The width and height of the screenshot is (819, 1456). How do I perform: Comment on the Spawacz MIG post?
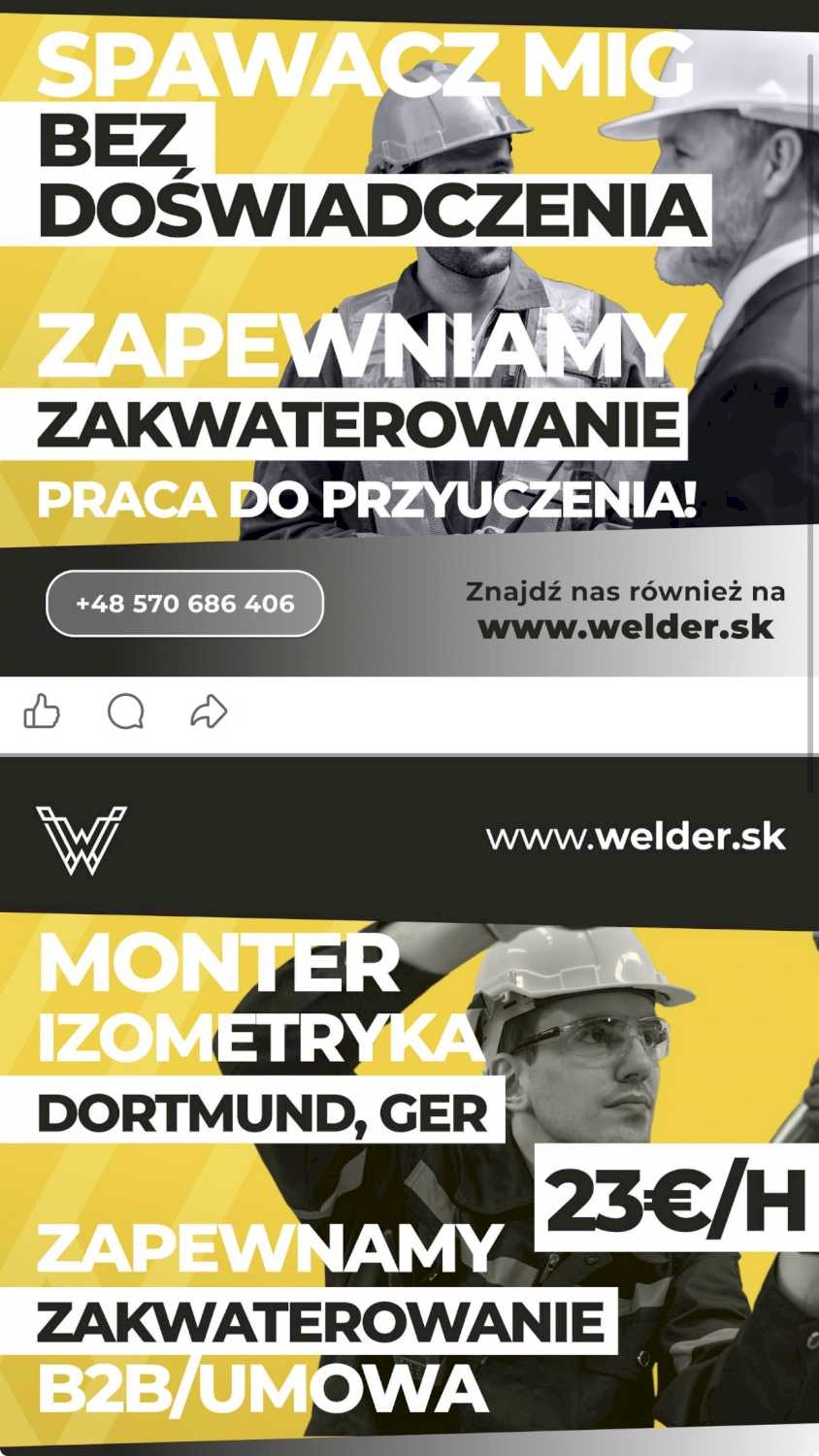126,712
